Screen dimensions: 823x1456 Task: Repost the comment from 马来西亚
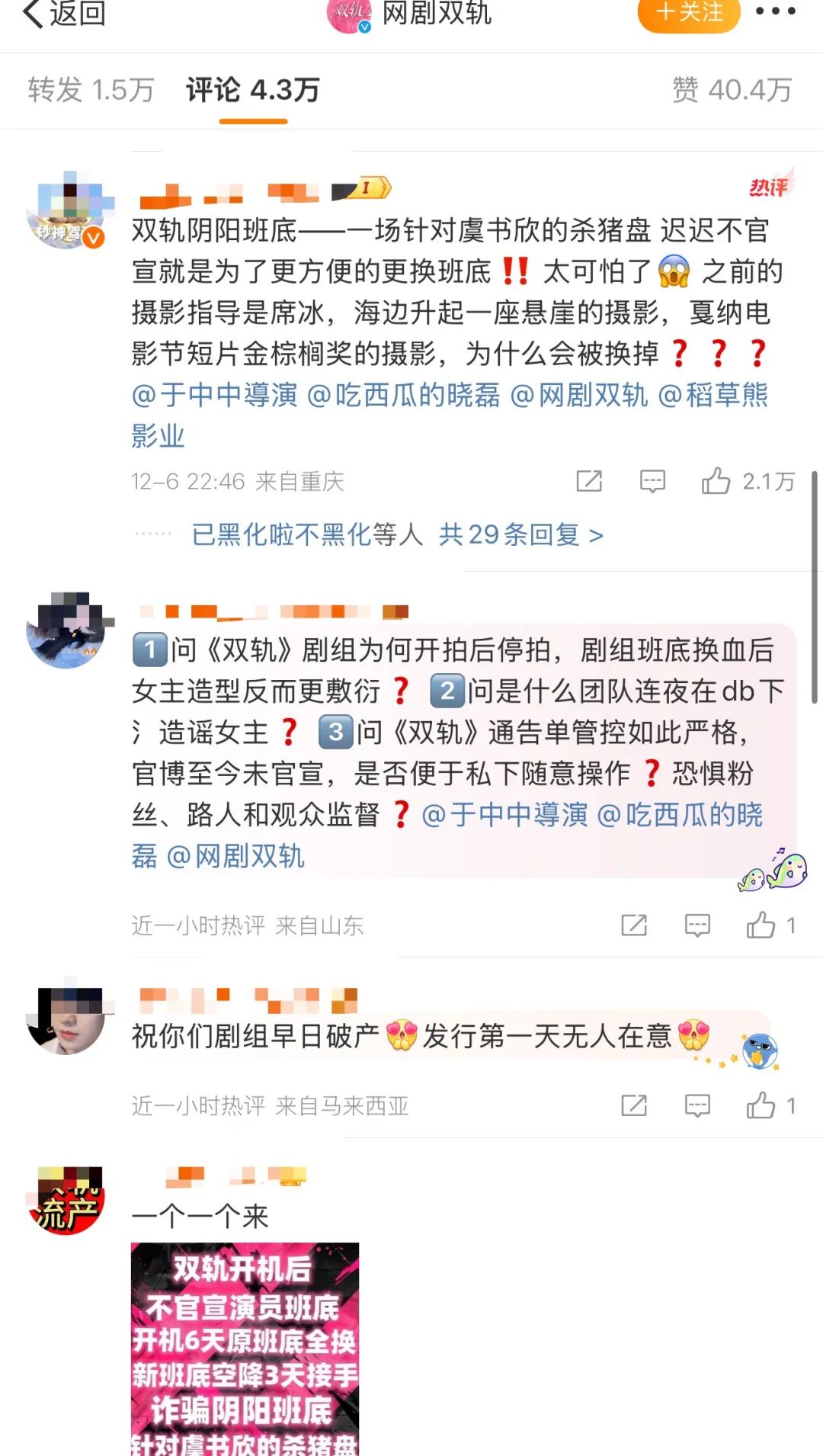point(634,1105)
